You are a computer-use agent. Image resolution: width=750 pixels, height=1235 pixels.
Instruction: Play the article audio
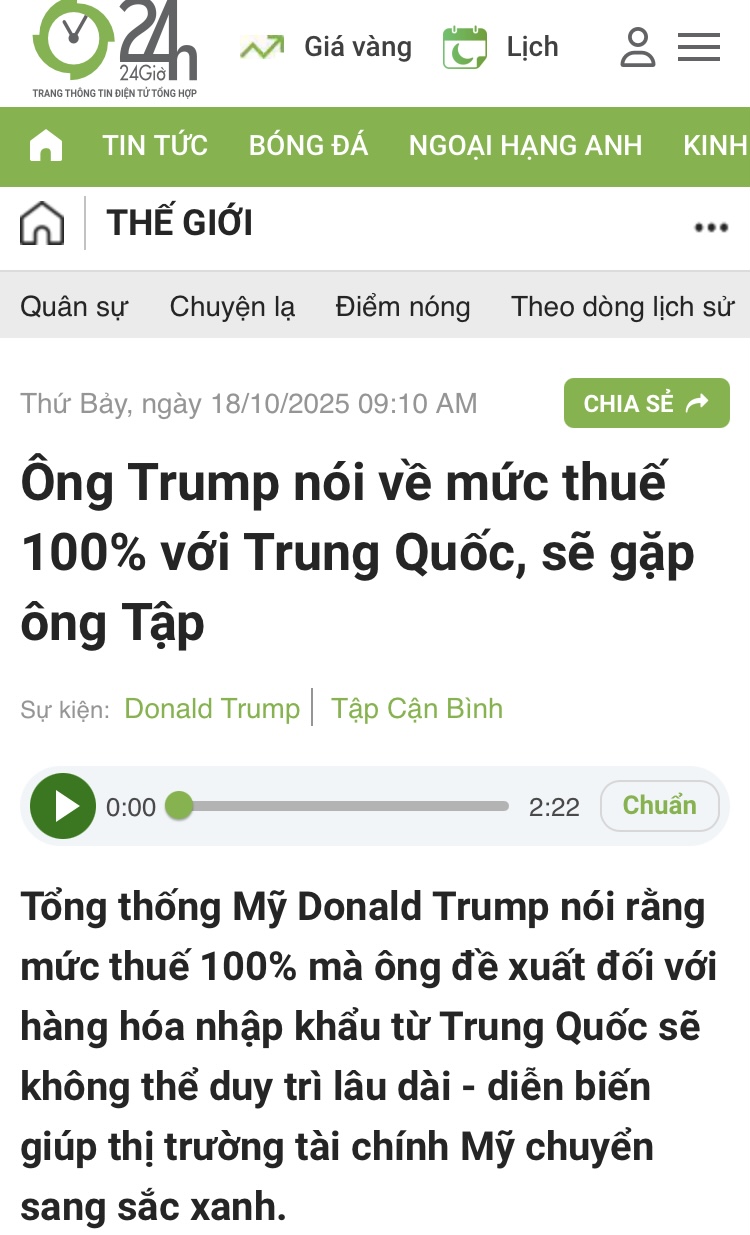pos(63,806)
